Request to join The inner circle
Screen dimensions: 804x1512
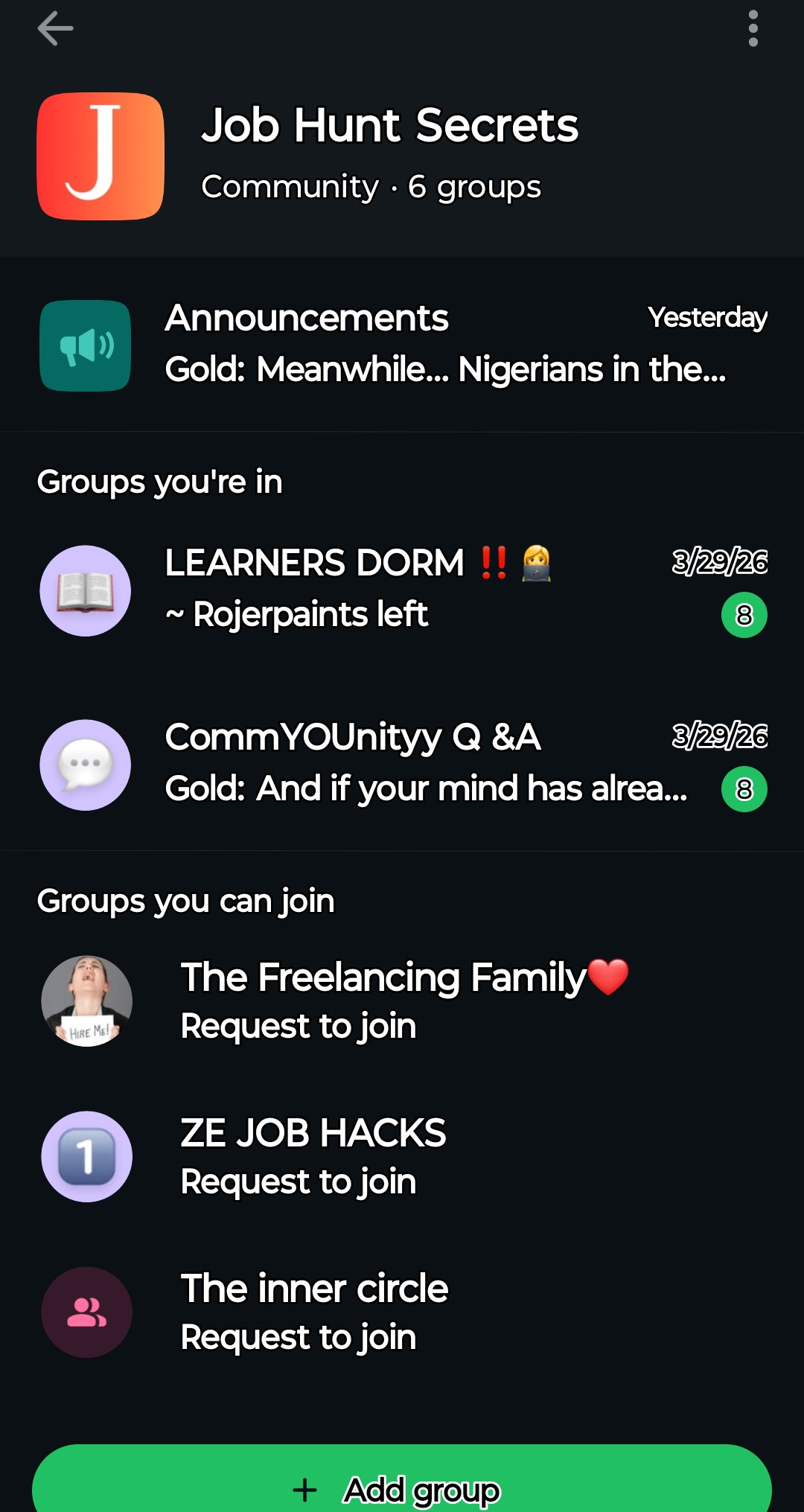point(402,1312)
